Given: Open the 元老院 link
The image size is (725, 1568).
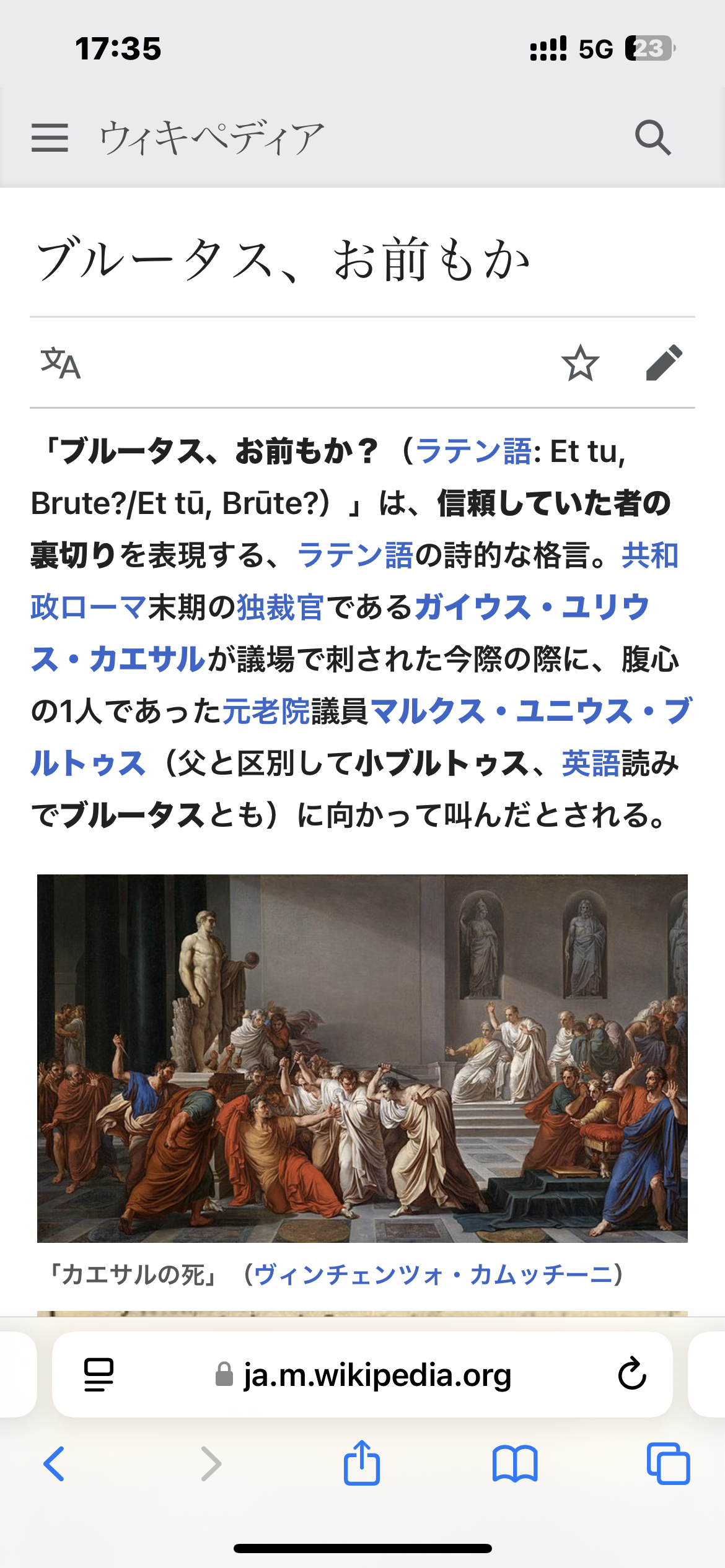Looking at the screenshot, I should [x=266, y=711].
